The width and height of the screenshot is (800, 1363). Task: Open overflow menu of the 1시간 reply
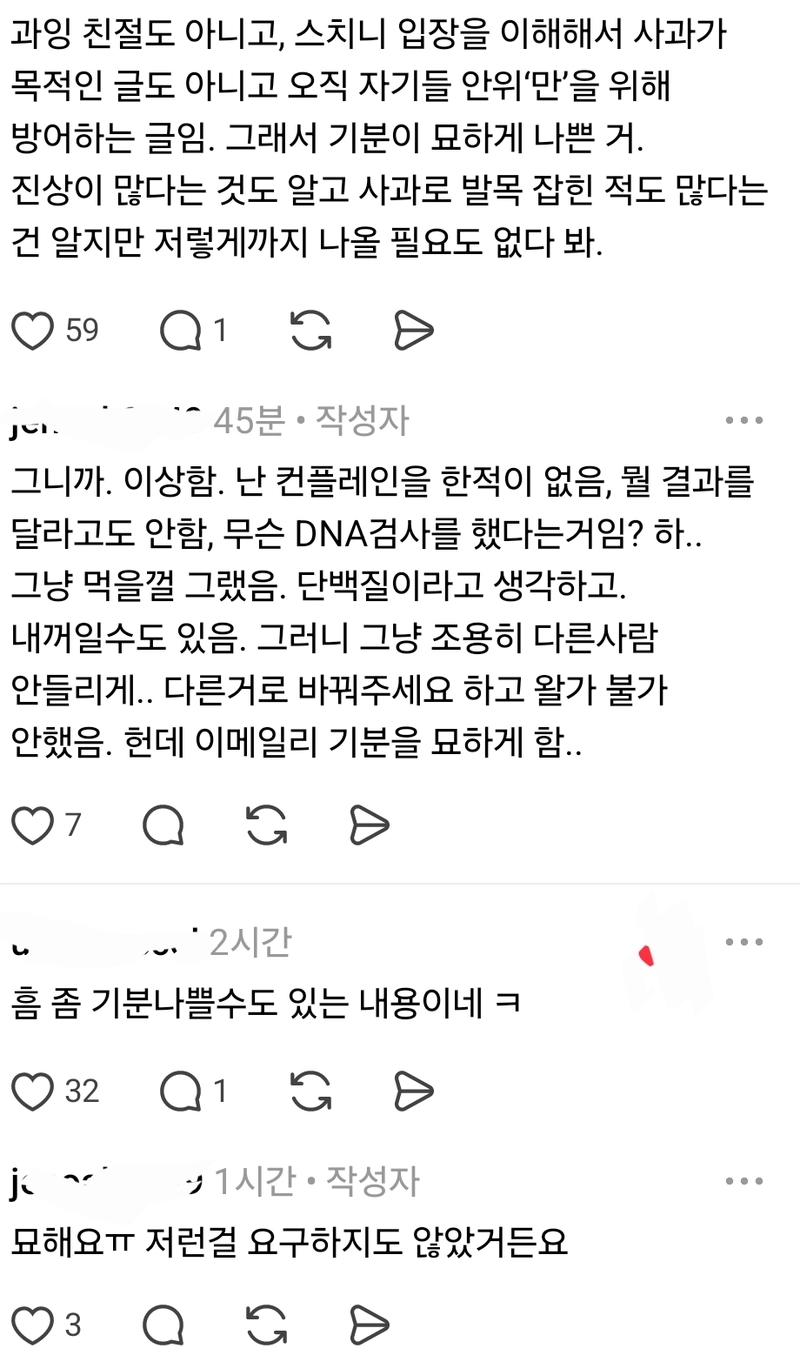[x=744, y=1182]
